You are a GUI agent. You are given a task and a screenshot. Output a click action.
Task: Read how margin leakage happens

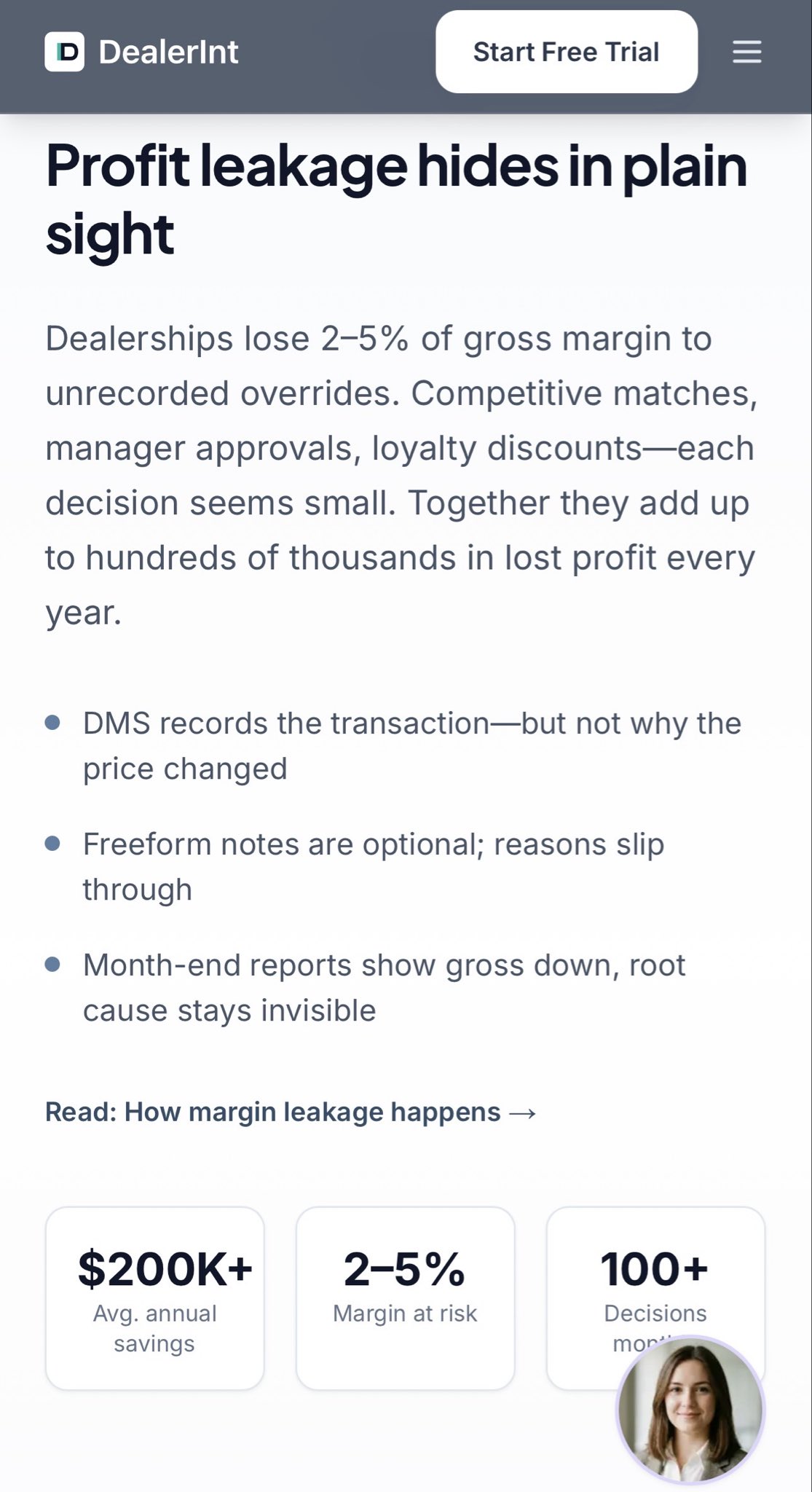[x=291, y=1112]
